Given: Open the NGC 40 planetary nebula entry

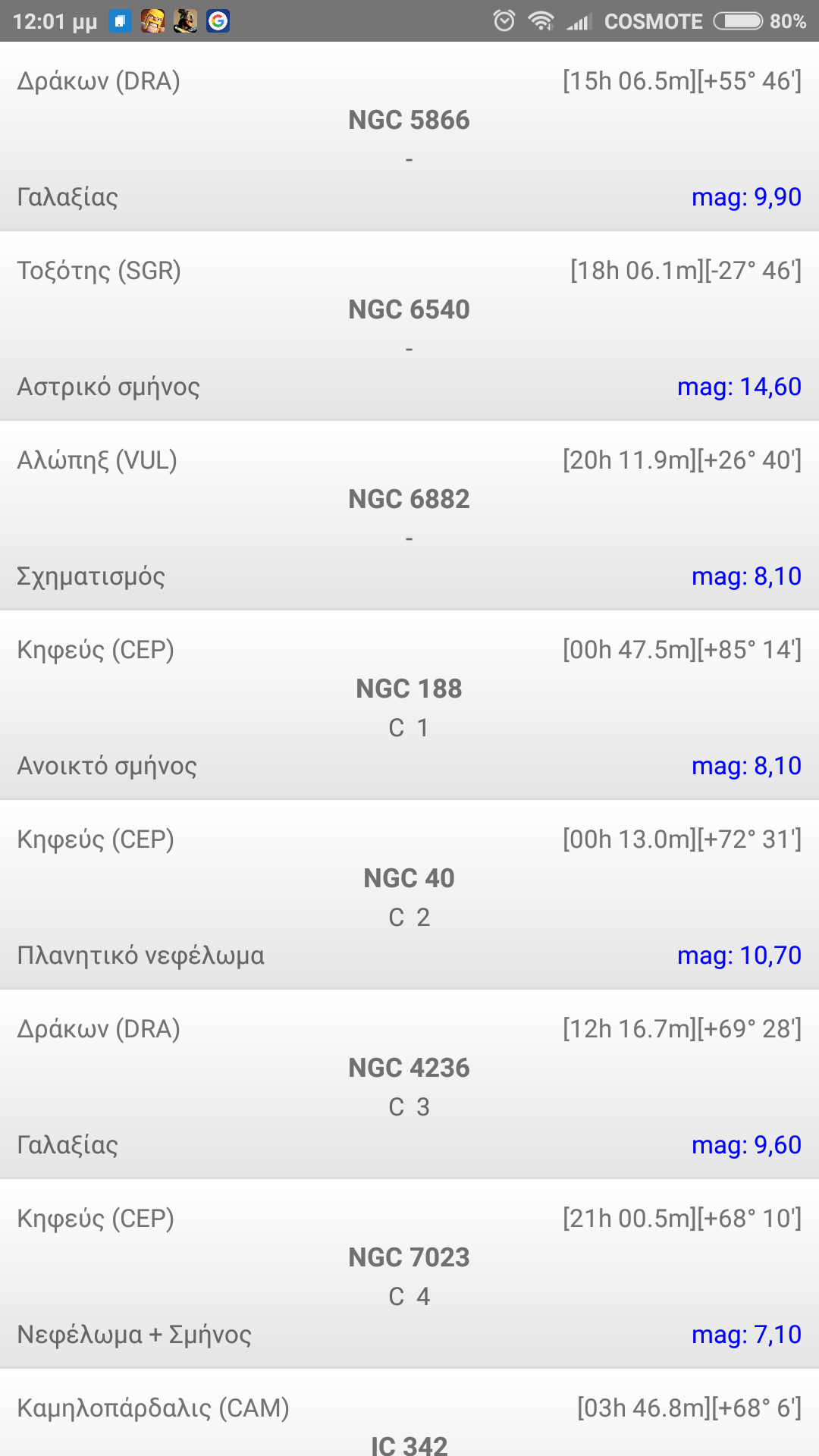Looking at the screenshot, I should coord(409,895).
